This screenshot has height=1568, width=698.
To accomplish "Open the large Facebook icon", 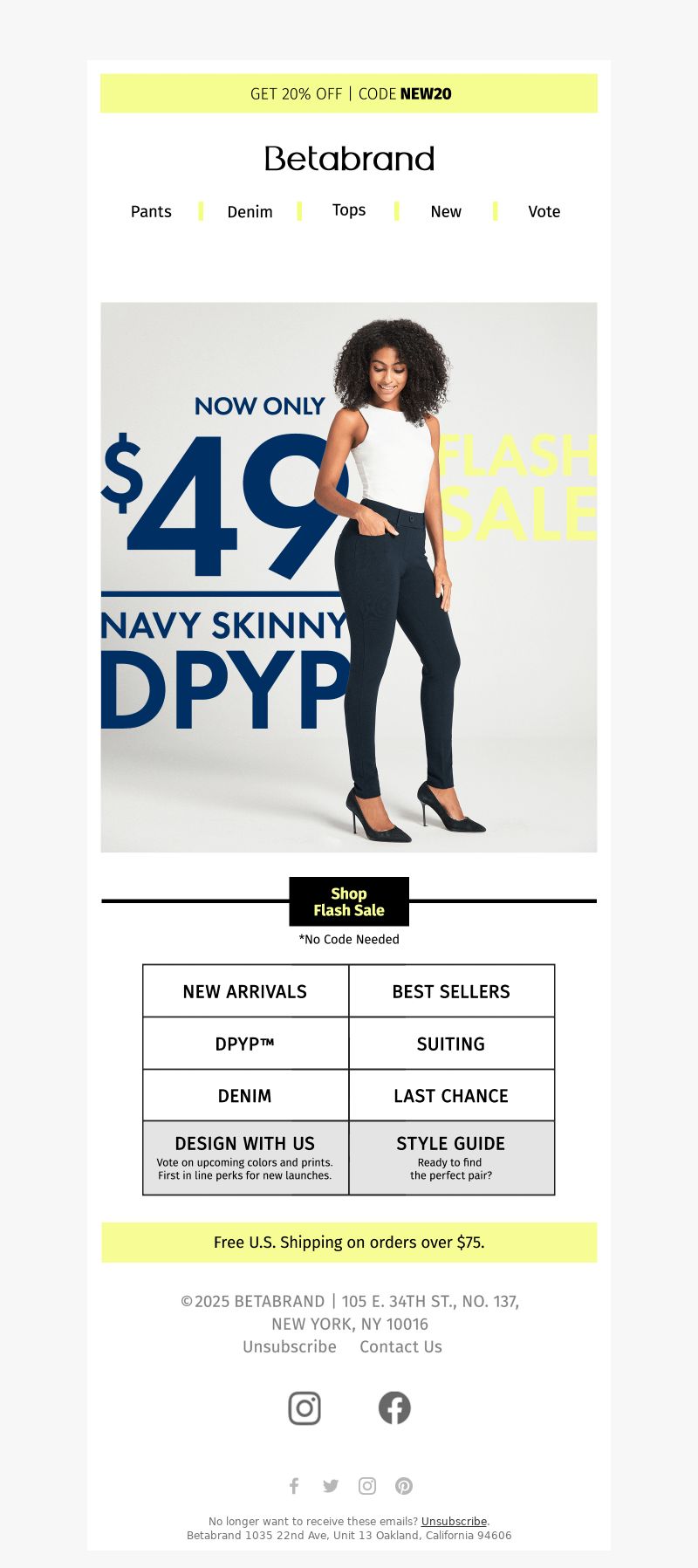I will tap(394, 1407).
